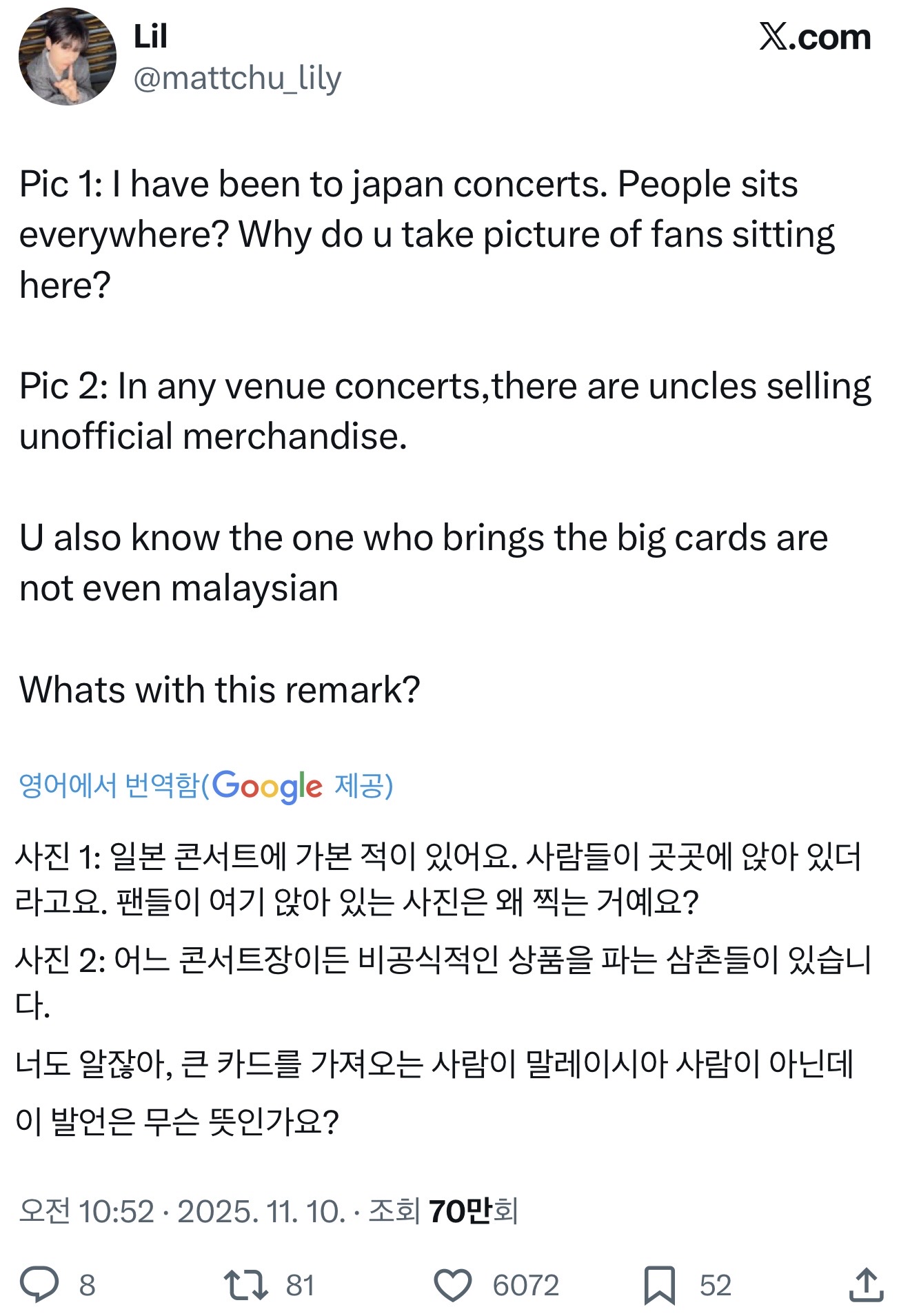This screenshot has width=910, height=1316.
Task: Share the post via share icon
Action: 866,1284
